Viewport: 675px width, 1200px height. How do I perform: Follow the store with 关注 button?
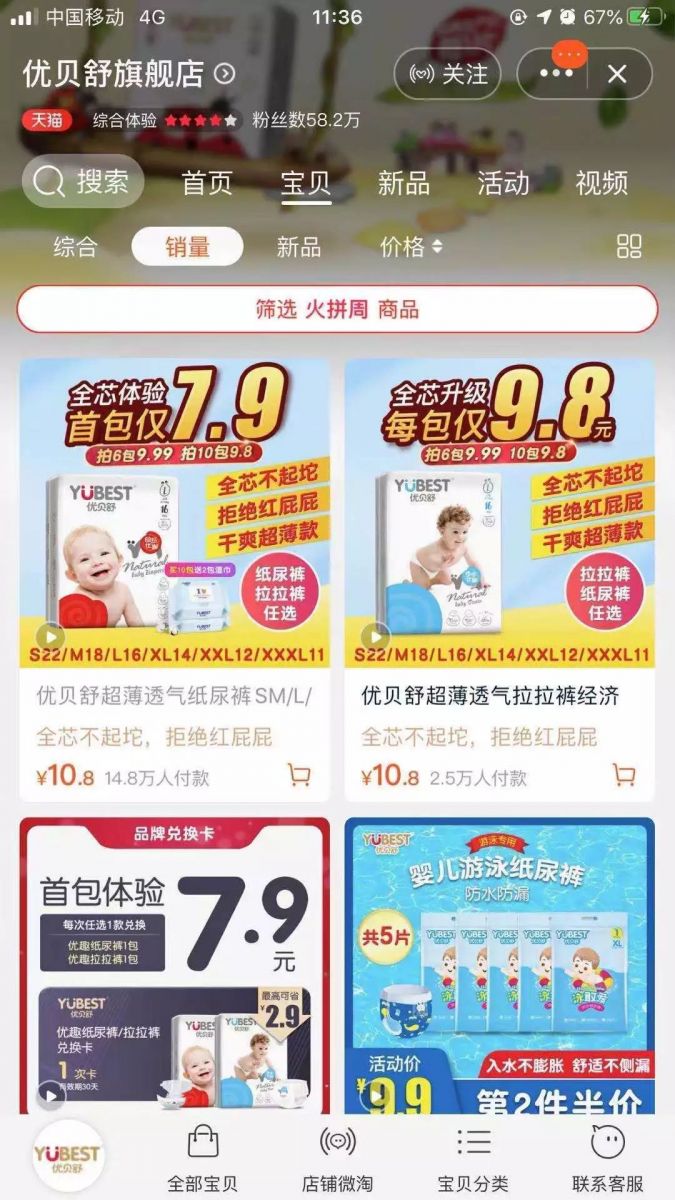tap(447, 74)
